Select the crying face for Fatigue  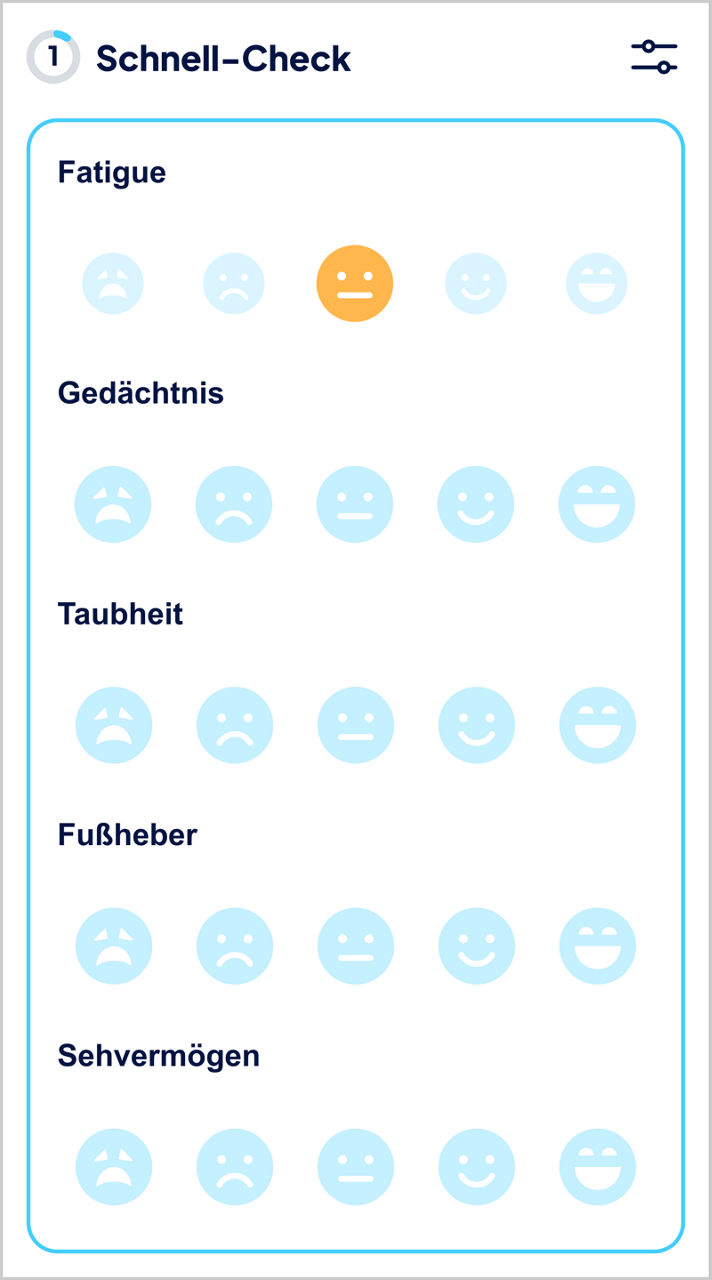[113, 284]
